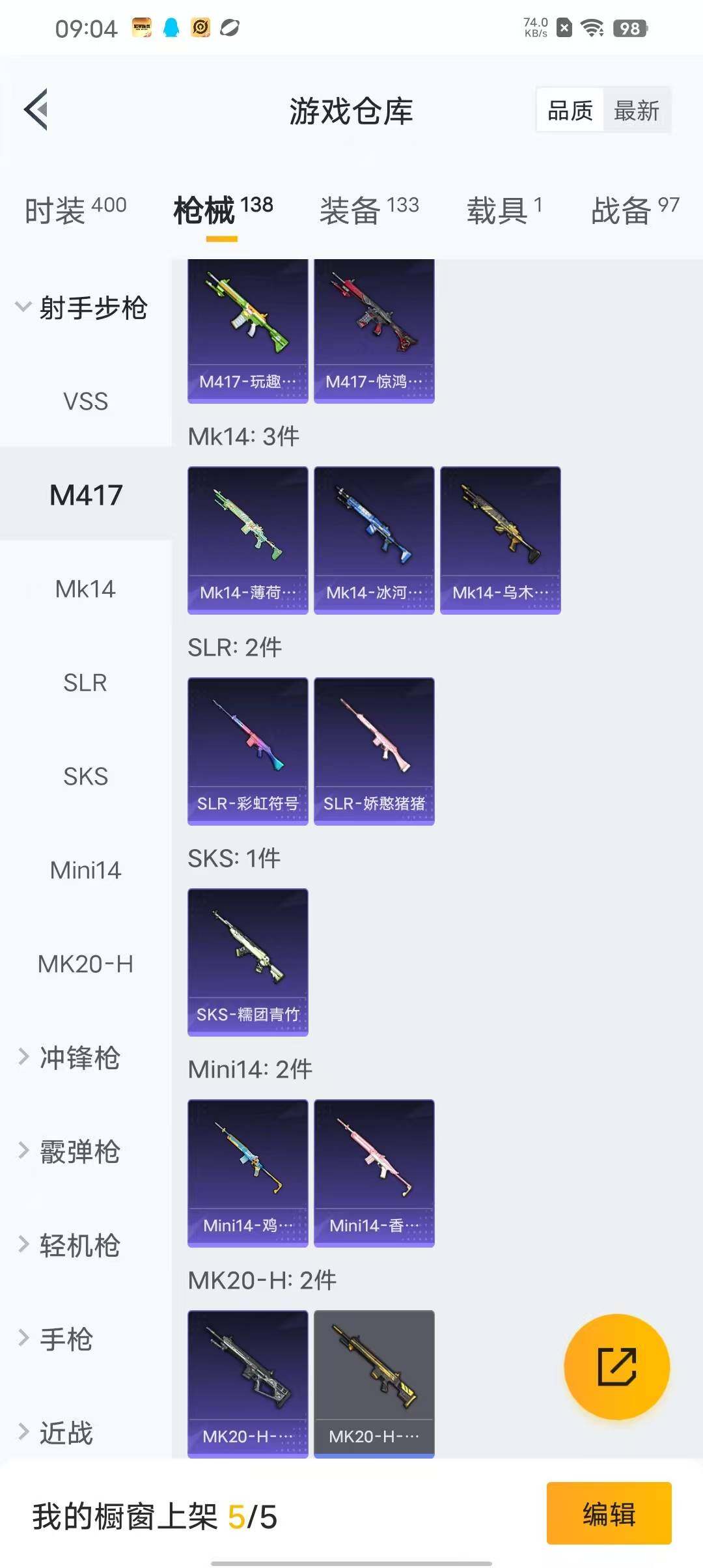The height and width of the screenshot is (1568, 703).
Task: Expand the 手枪 category
Action: coord(57,1339)
